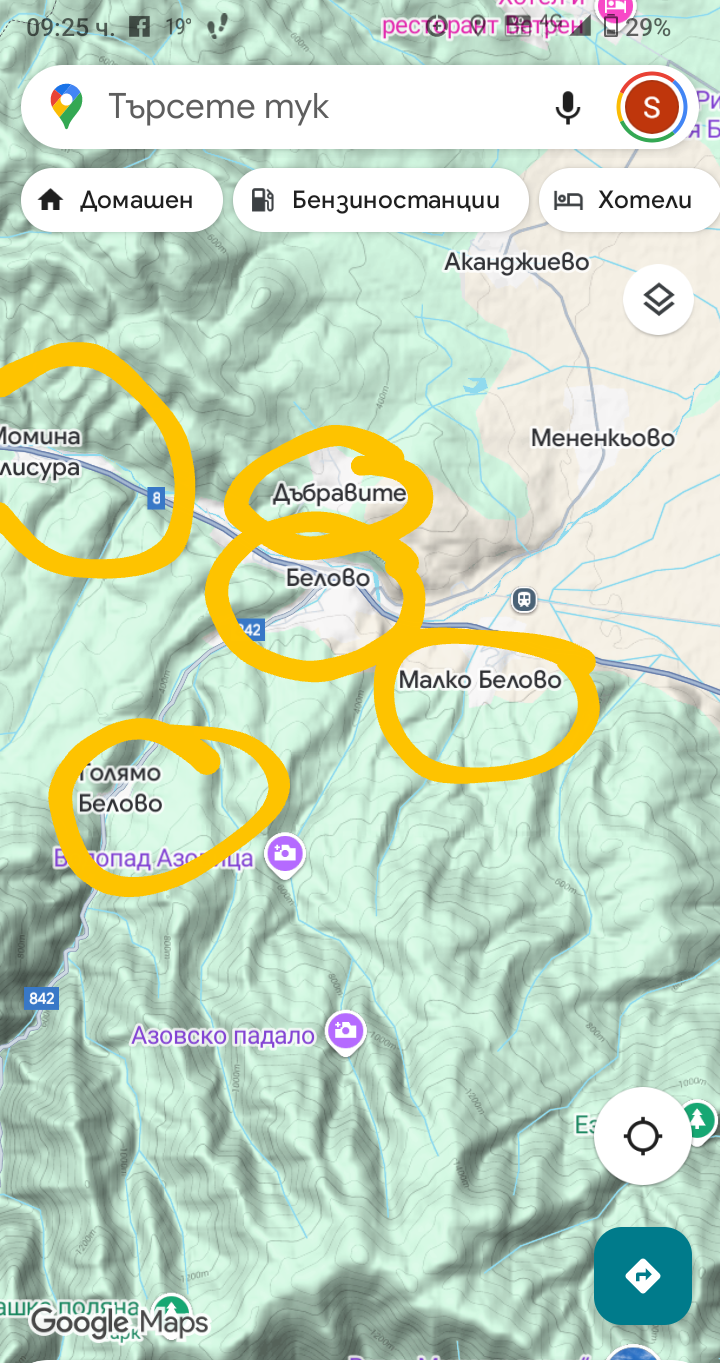Show gas stations via "Бензиностанции" chip
720x1363 pixels.
(380, 200)
